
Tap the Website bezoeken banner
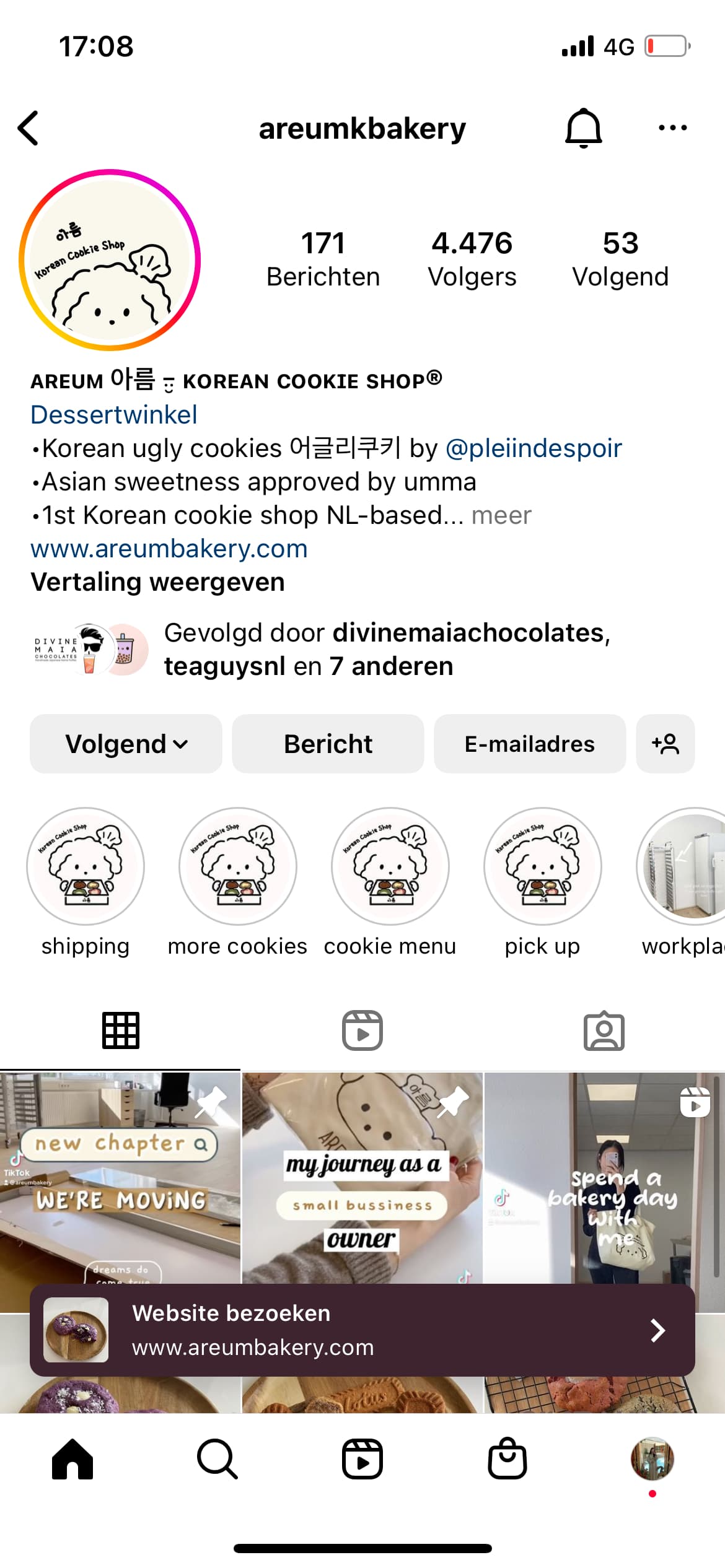pyautogui.click(x=362, y=1330)
